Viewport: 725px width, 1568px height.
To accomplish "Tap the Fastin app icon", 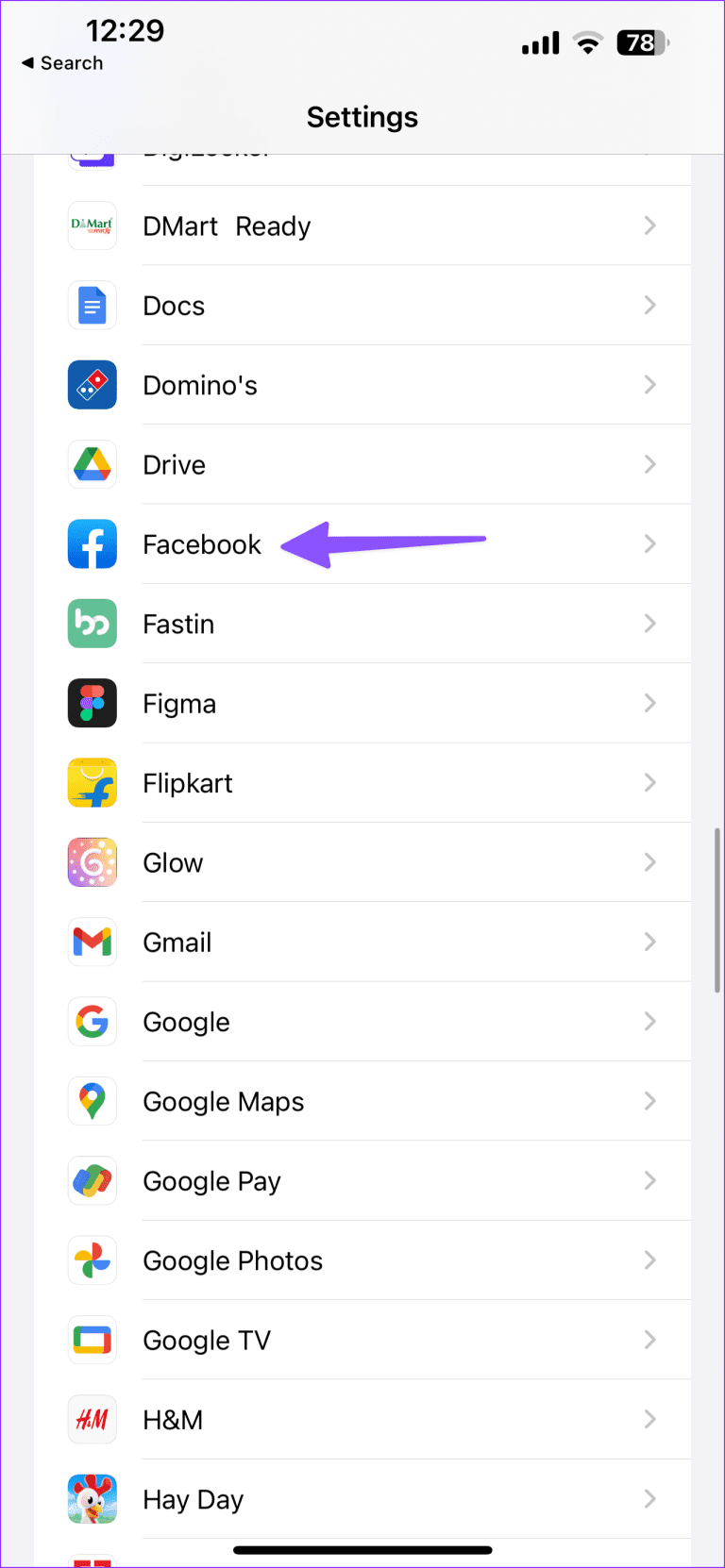I will point(92,624).
